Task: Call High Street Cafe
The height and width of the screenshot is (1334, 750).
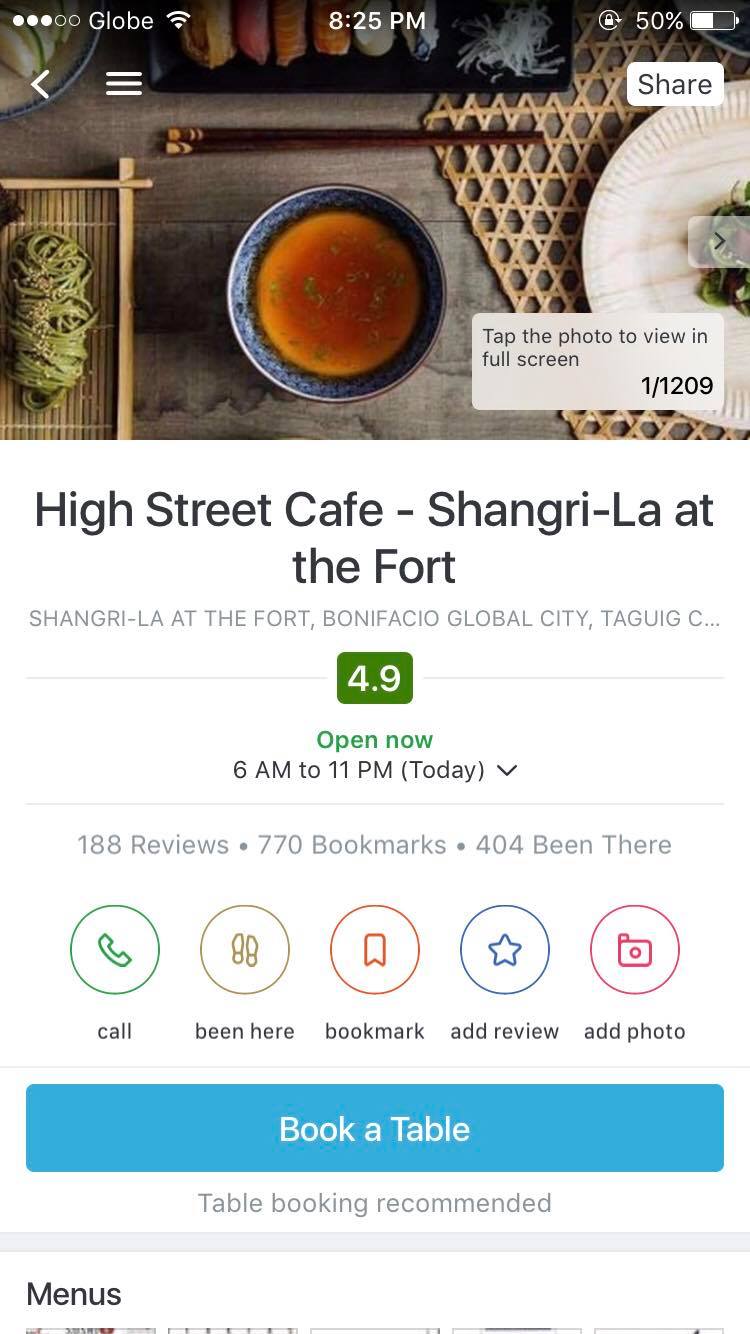Action: (115, 950)
